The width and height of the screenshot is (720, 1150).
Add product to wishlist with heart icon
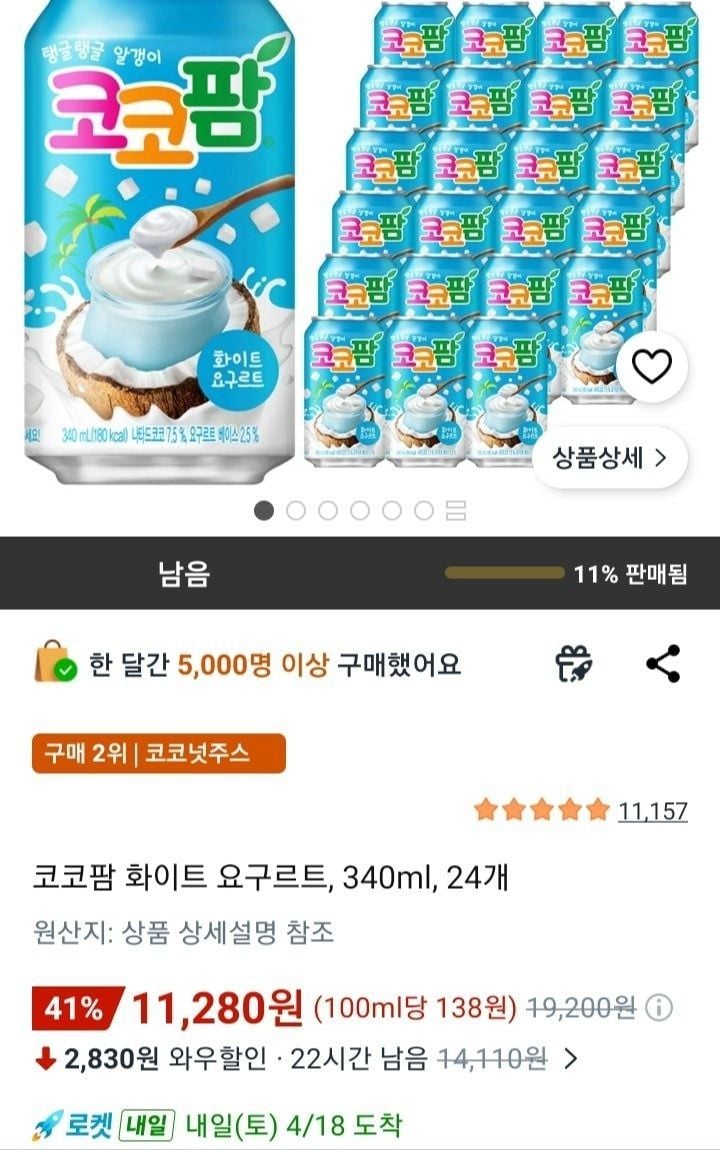652,368
